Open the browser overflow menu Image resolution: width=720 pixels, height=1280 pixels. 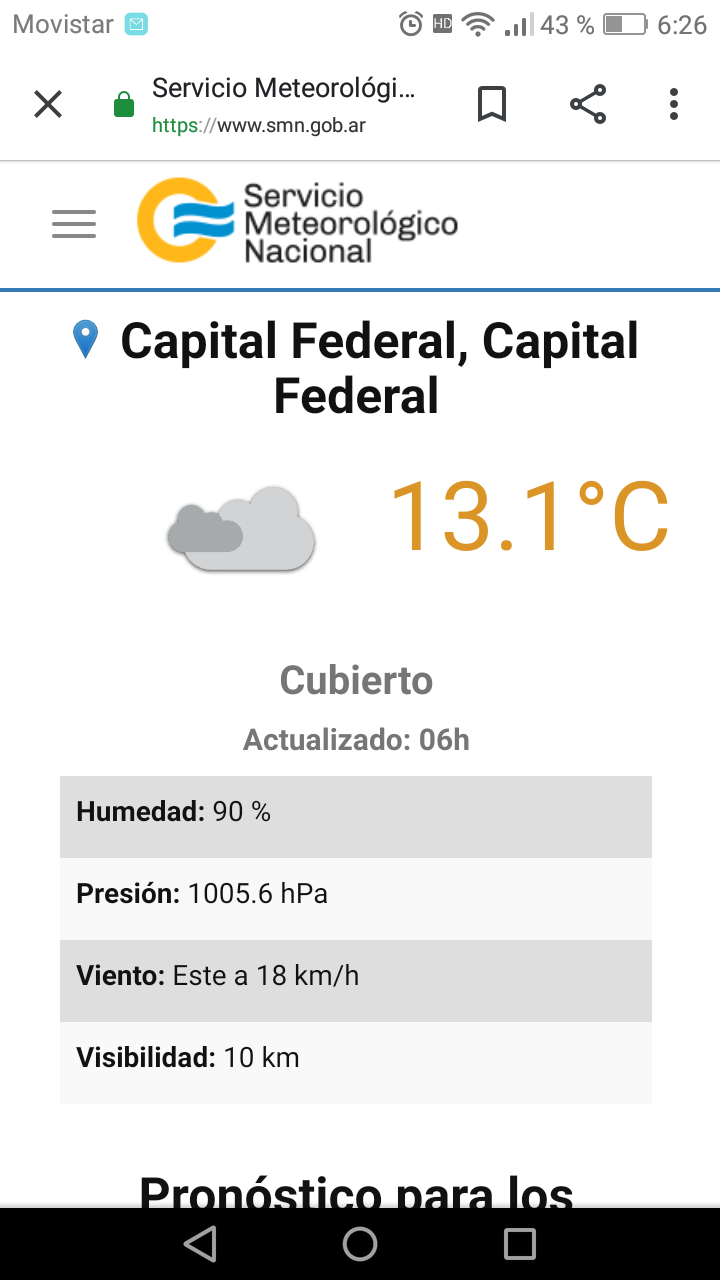pos(674,104)
